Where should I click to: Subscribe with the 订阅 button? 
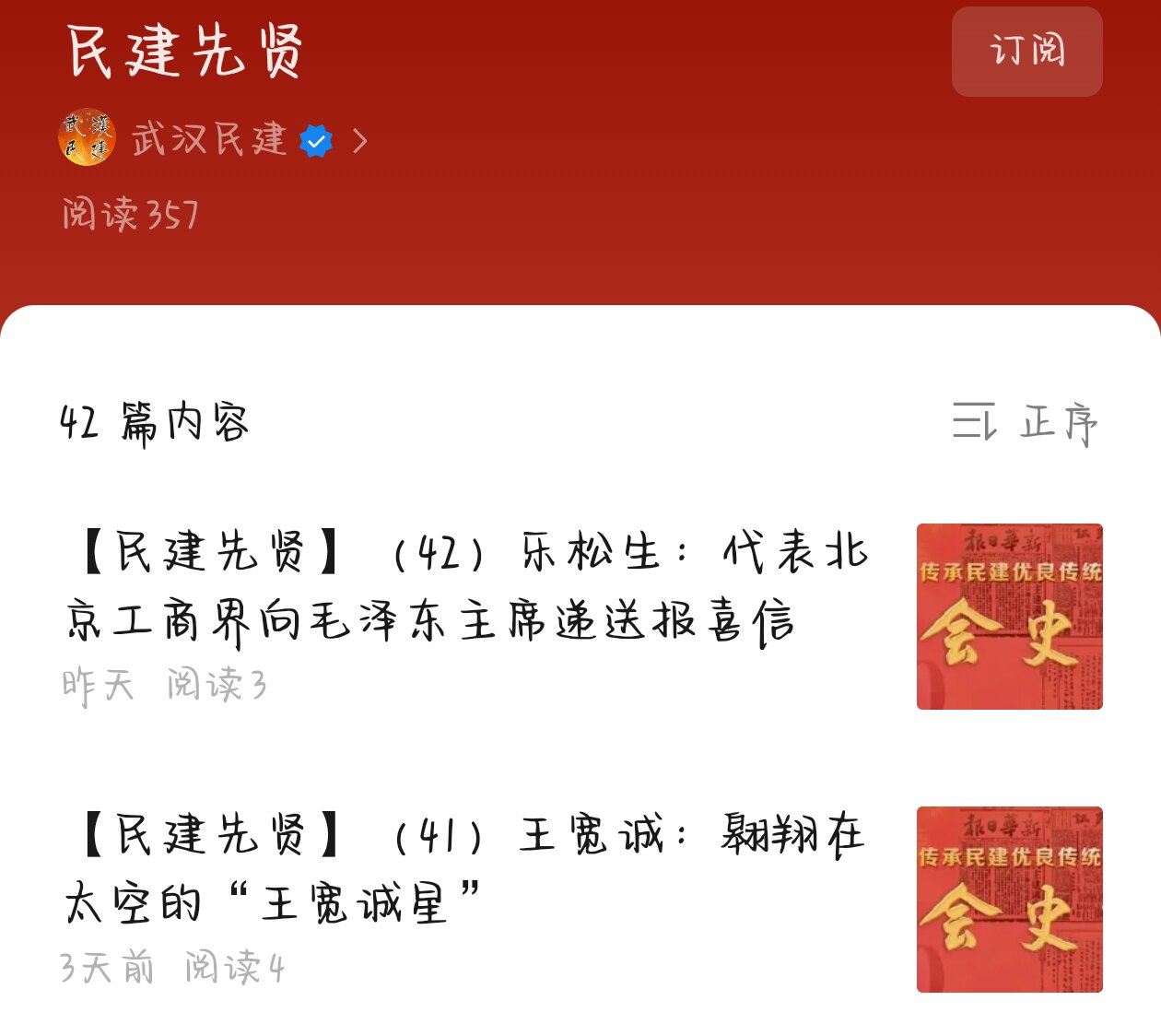1026,52
